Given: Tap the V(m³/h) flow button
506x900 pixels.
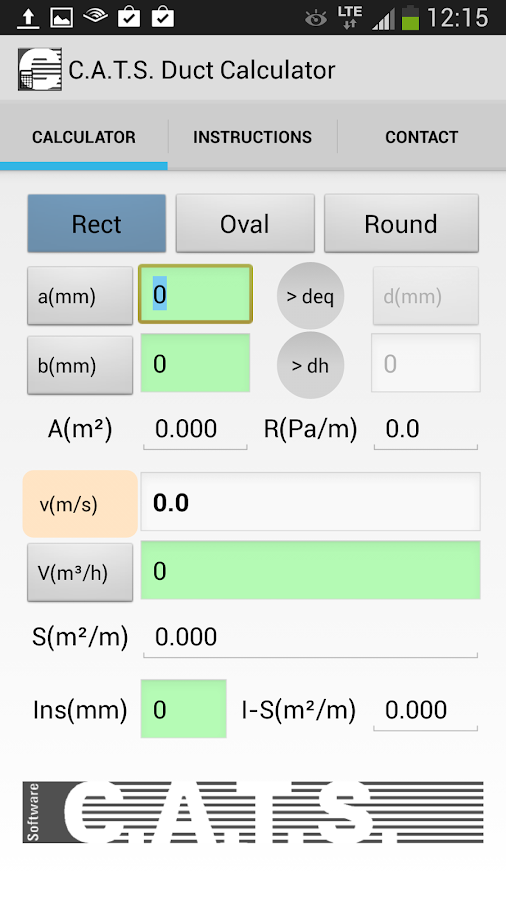Looking at the screenshot, I should [80, 572].
